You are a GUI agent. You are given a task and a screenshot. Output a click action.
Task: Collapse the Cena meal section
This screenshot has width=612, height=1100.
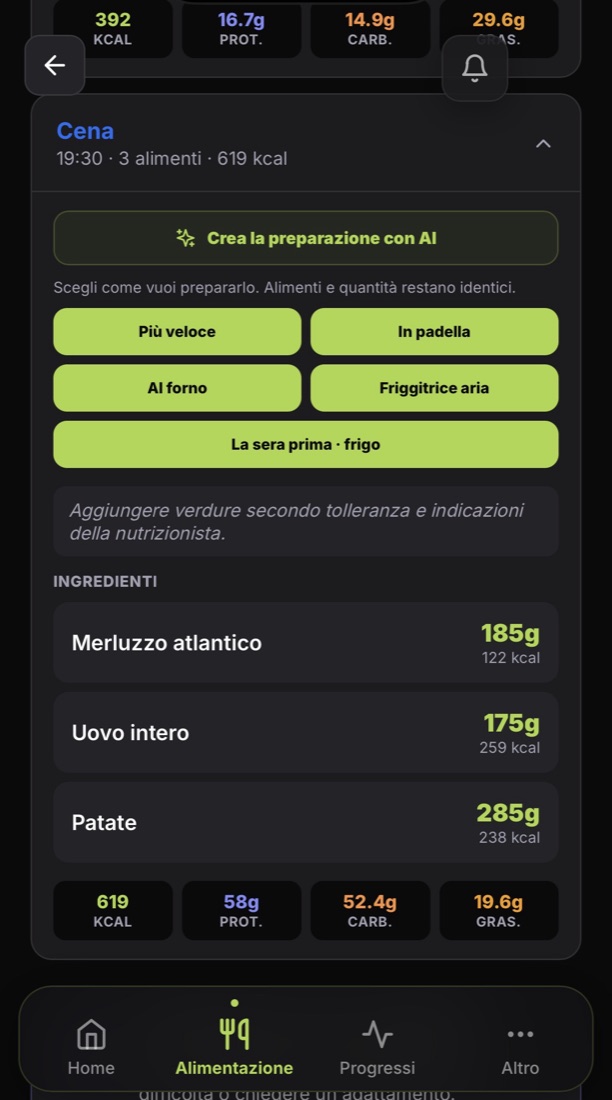543,144
